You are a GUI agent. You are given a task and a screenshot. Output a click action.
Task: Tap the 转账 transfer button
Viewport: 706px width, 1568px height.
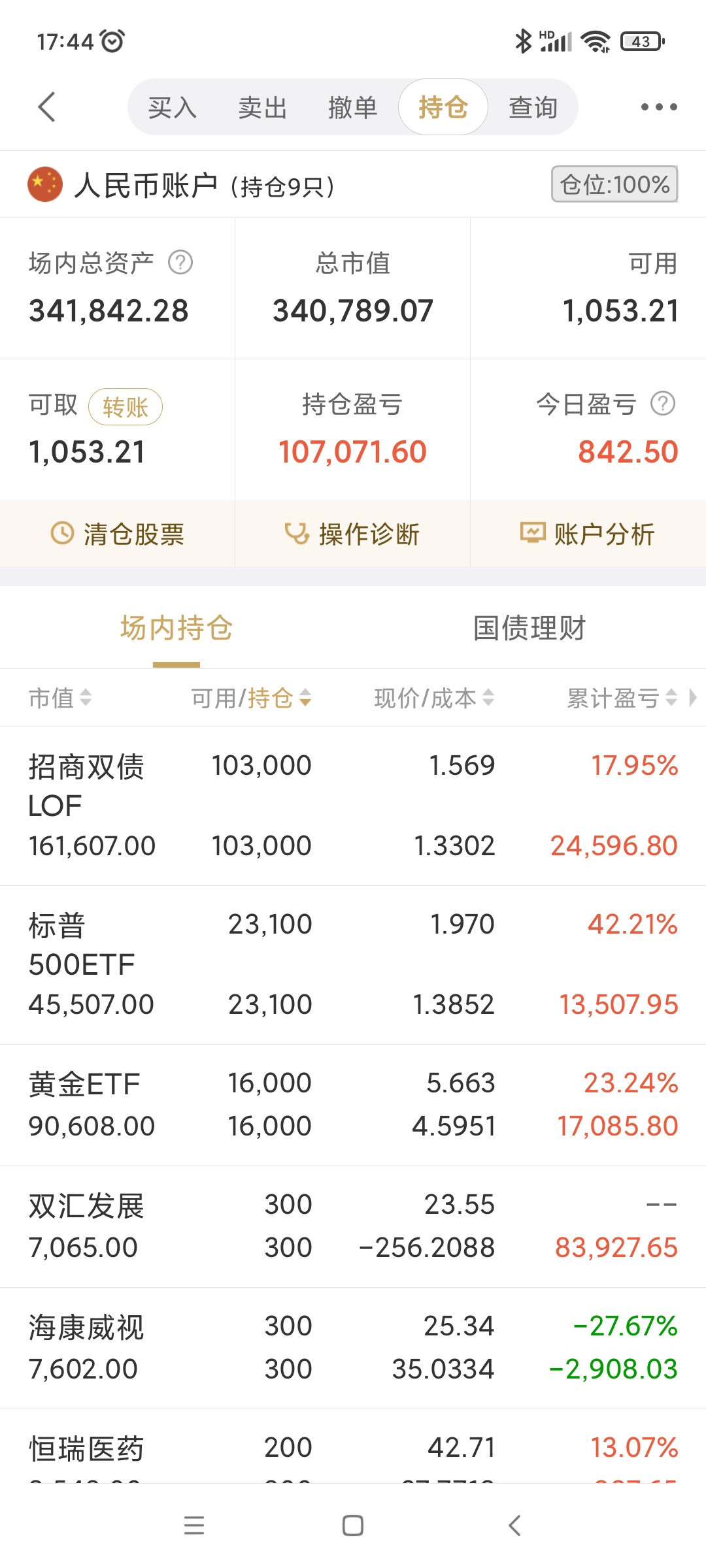(x=125, y=407)
